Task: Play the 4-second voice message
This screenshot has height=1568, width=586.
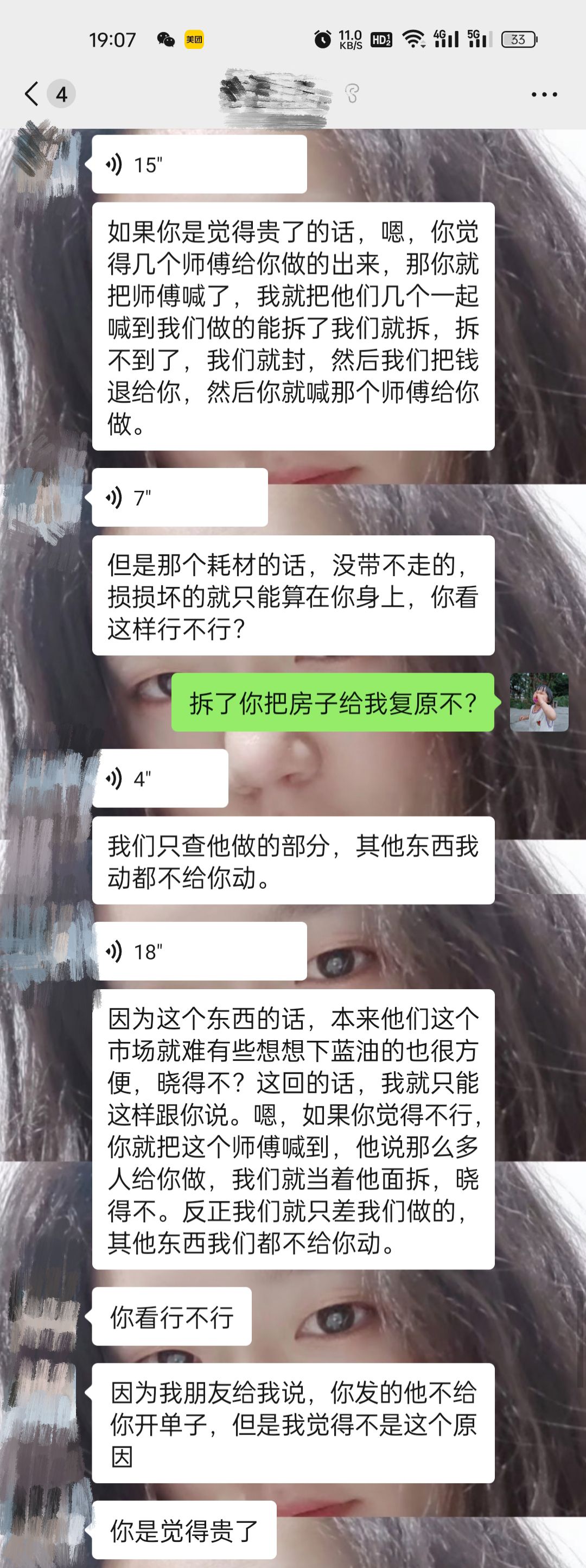Action: point(160,779)
